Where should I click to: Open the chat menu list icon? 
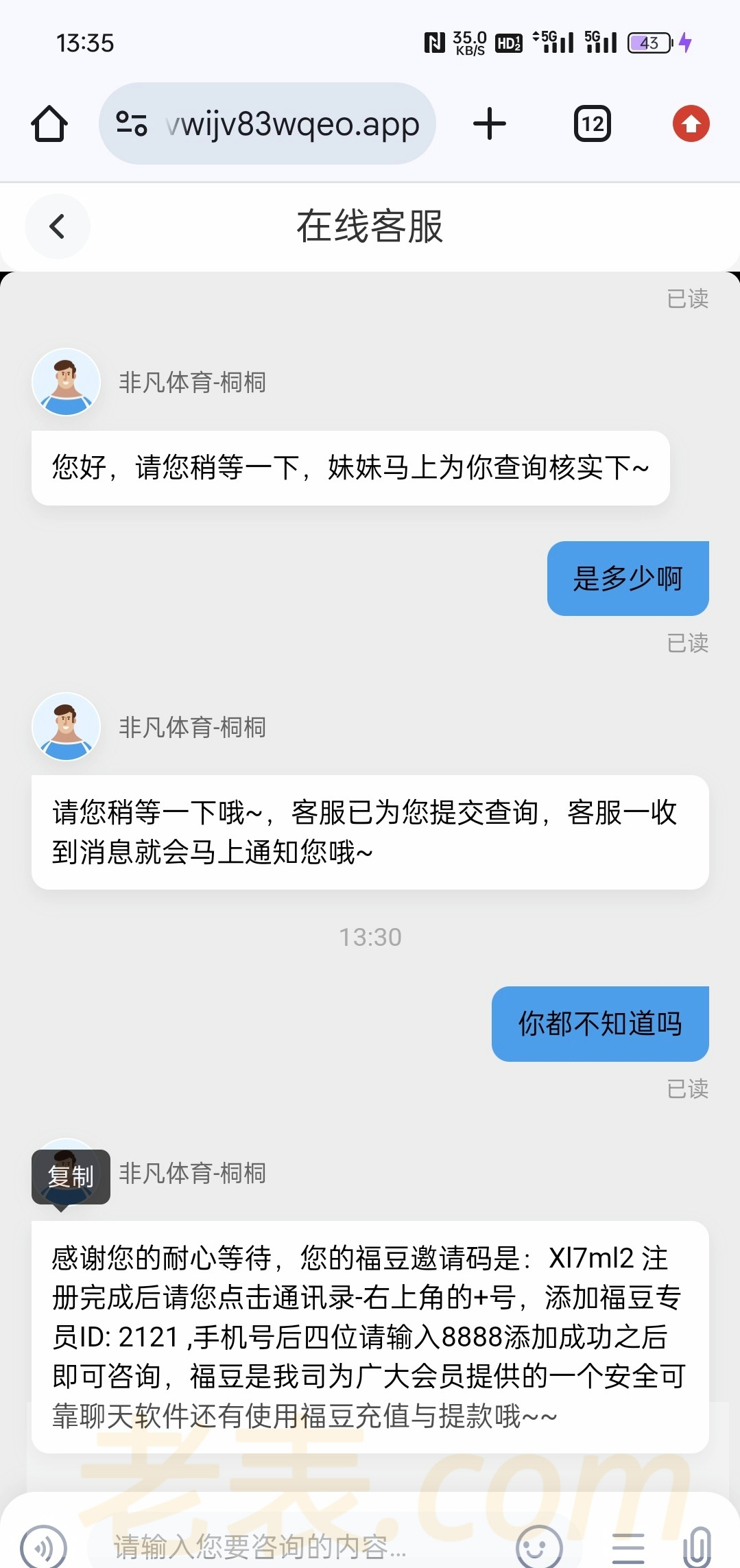pos(628,1549)
